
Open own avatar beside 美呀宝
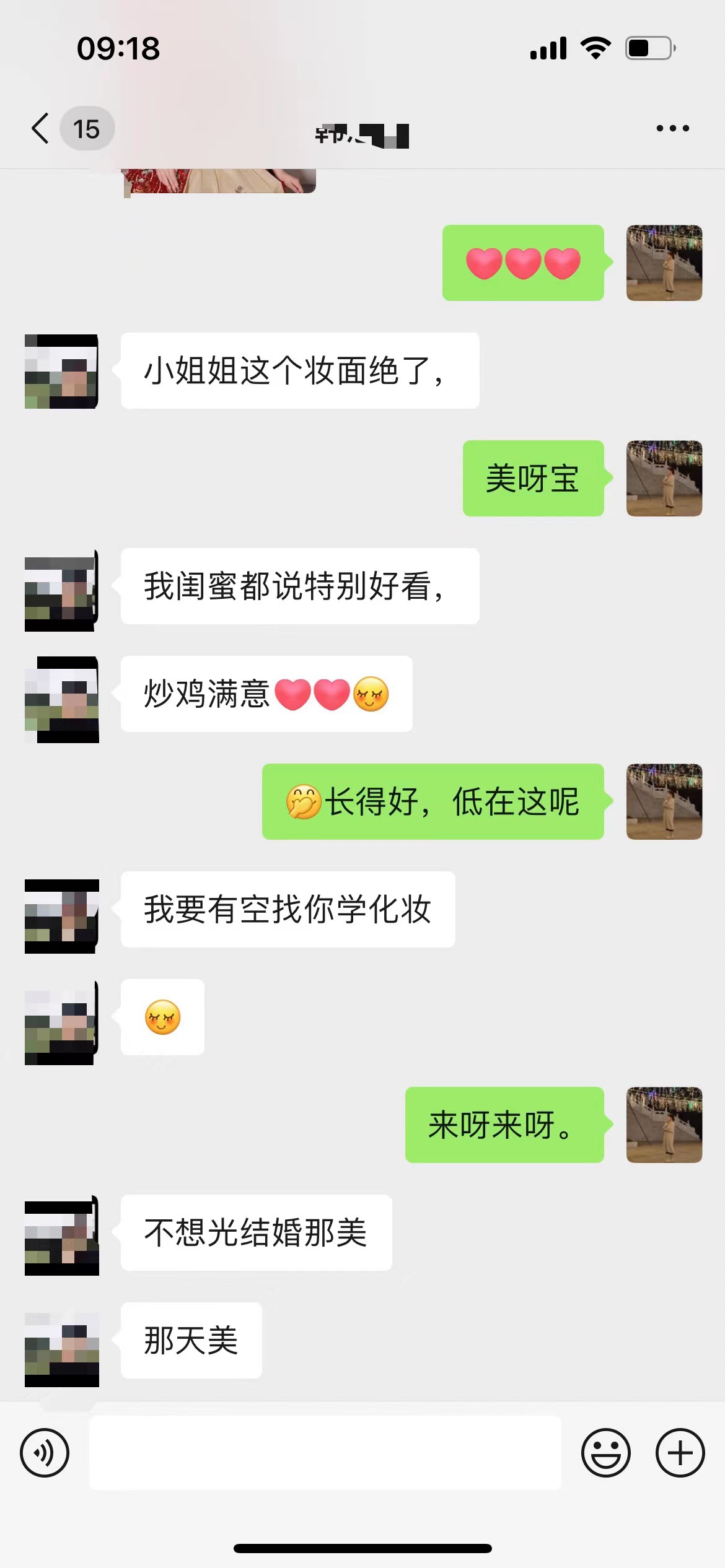664,478
